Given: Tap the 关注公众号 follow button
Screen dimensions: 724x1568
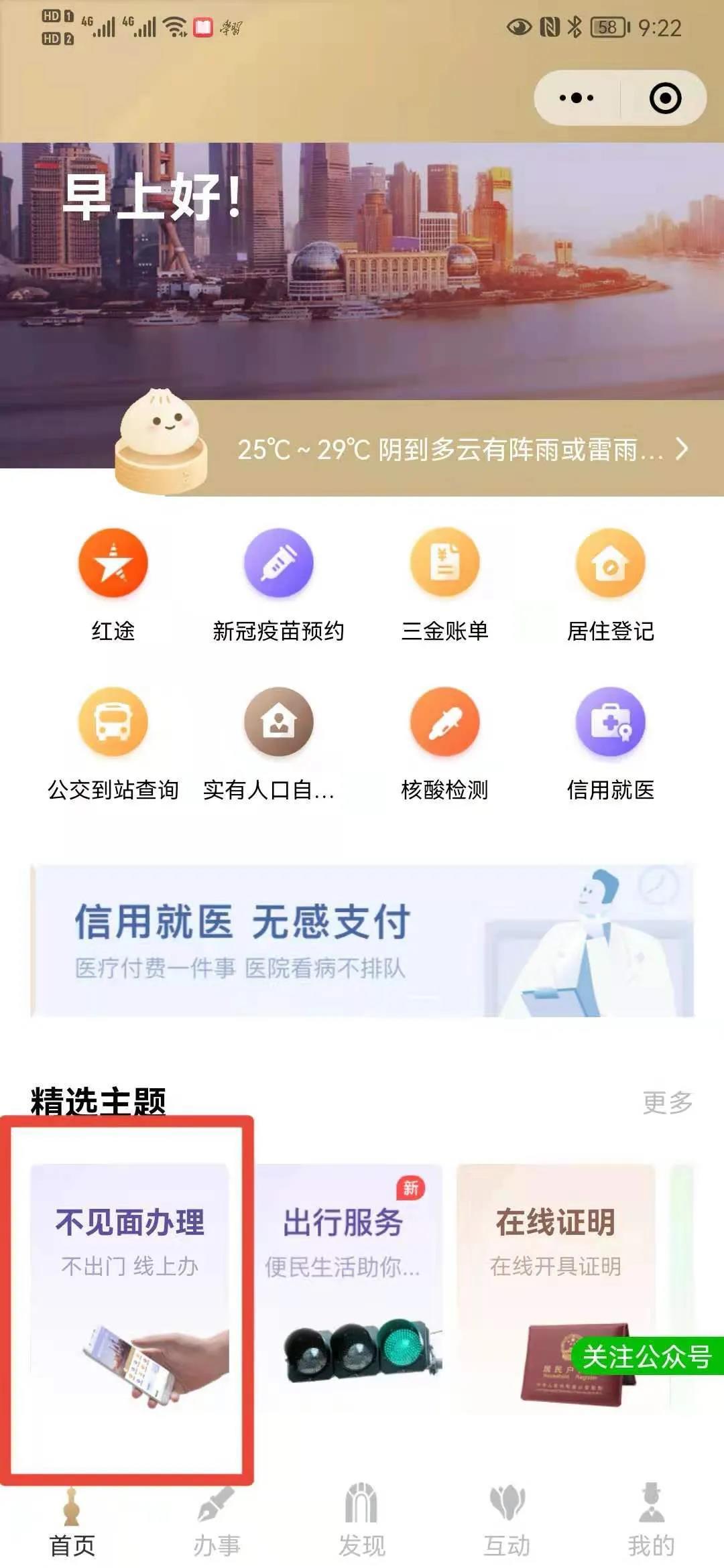Looking at the screenshot, I should point(647,1356).
